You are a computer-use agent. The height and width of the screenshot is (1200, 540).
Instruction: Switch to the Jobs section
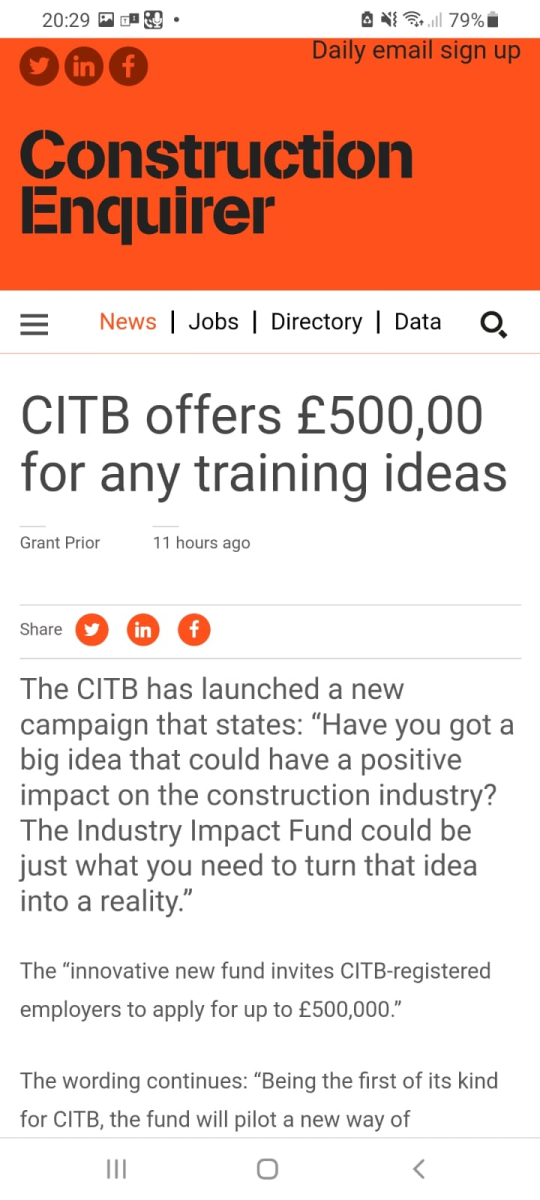click(x=214, y=322)
